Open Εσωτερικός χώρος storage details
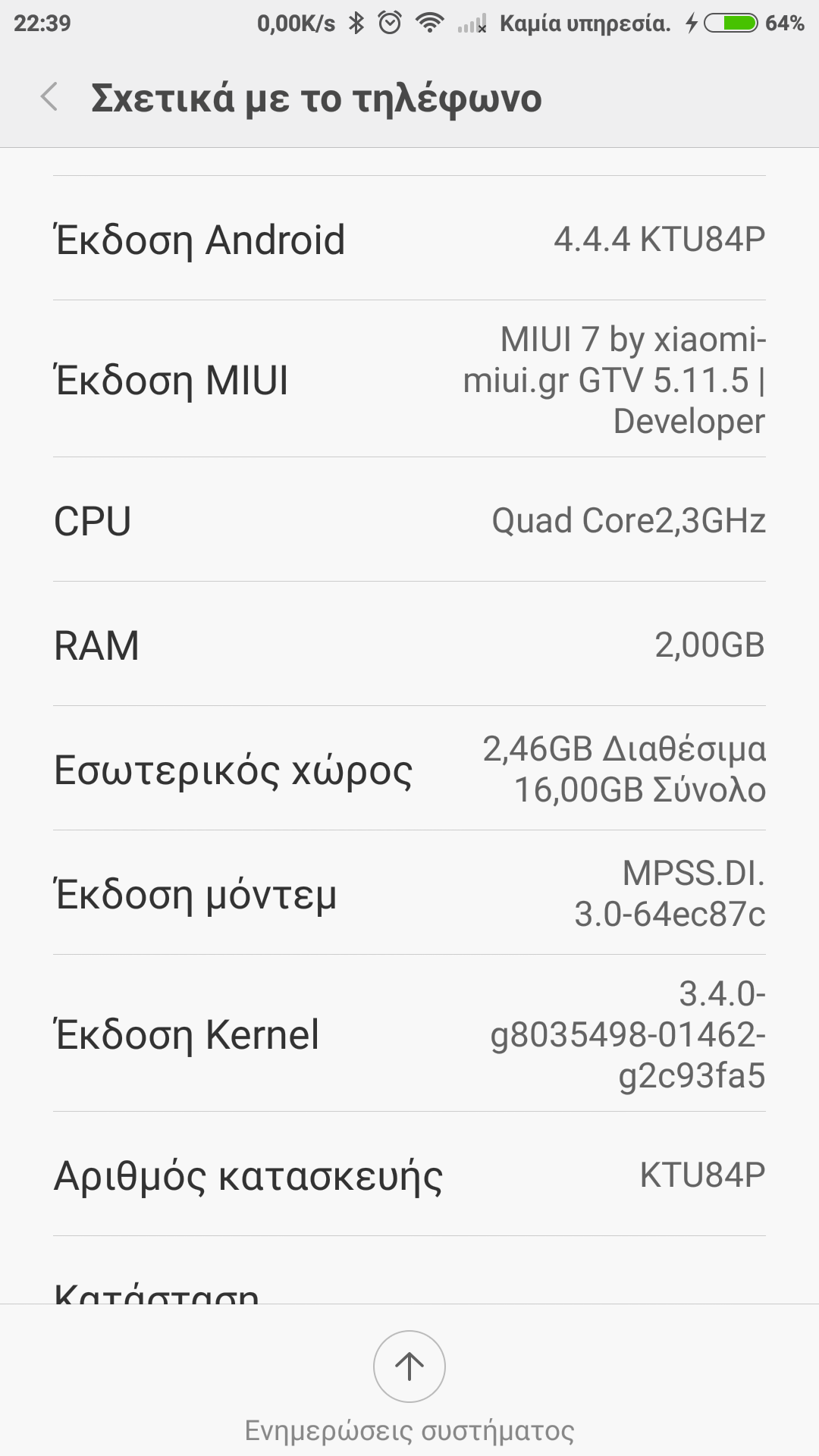This screenshot has width=819, height=1456. click(409, 769)
